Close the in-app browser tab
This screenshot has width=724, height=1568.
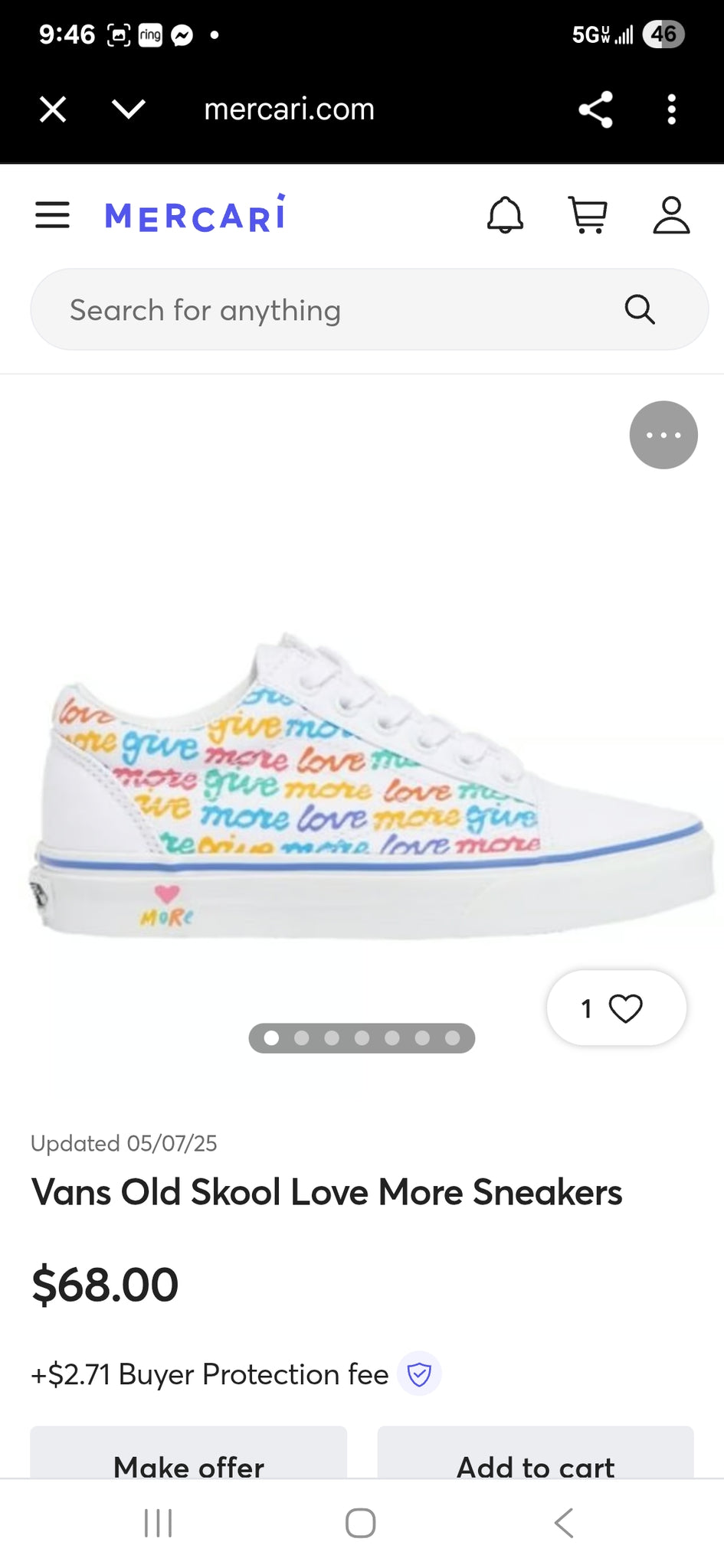pos(53,109)
